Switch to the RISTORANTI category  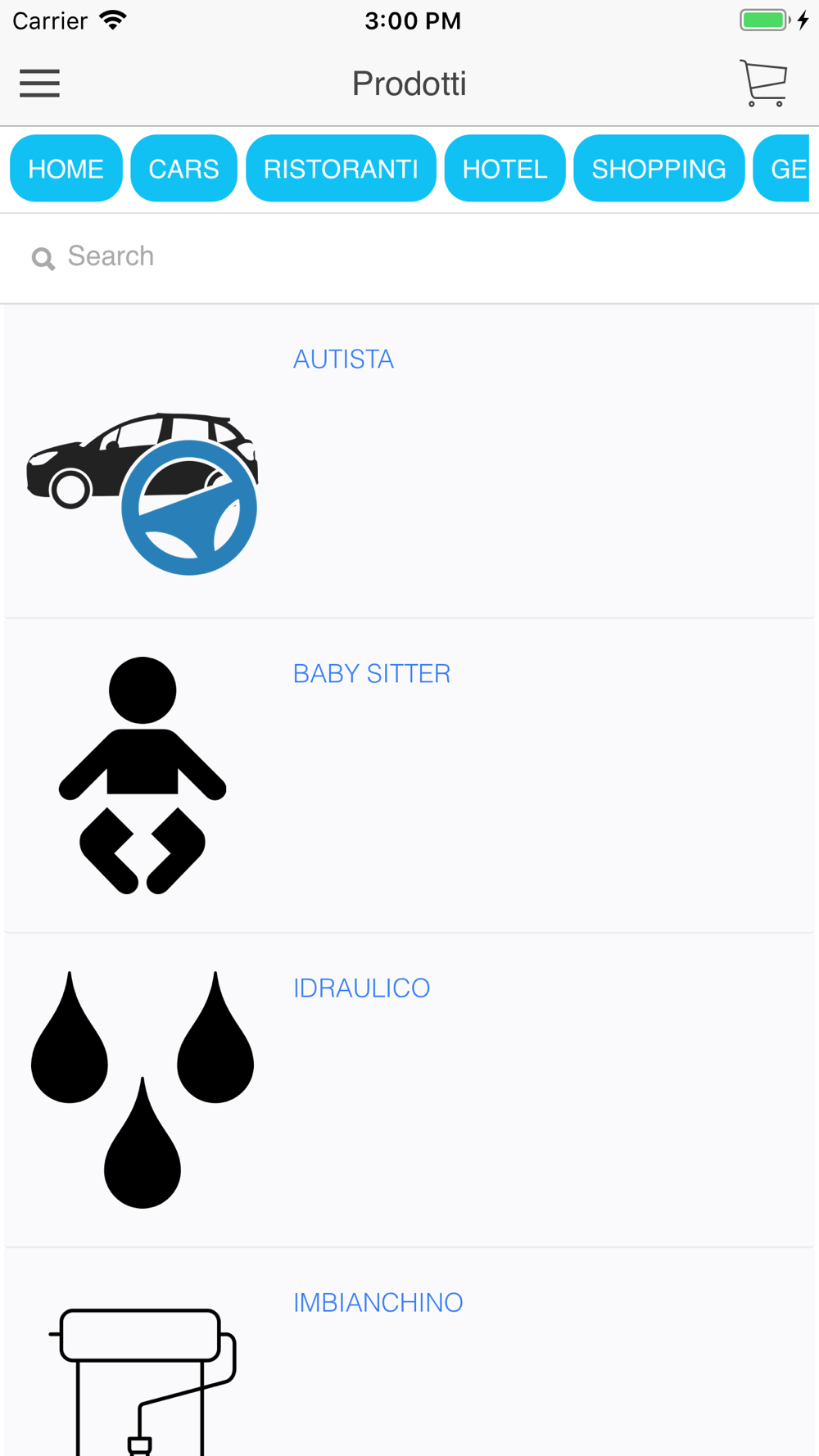point(341,169)
